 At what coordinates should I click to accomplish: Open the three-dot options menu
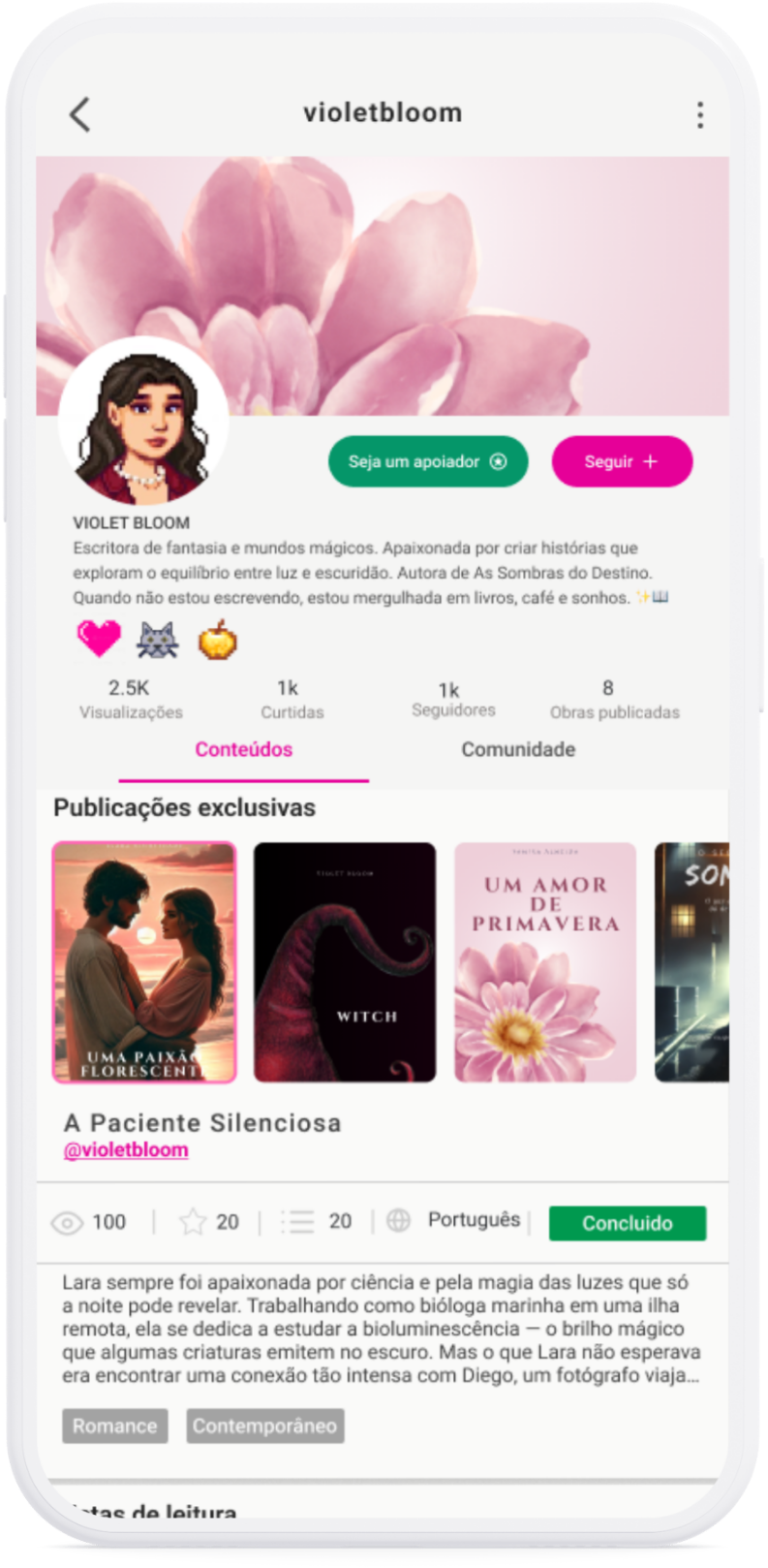pos(700,114)
